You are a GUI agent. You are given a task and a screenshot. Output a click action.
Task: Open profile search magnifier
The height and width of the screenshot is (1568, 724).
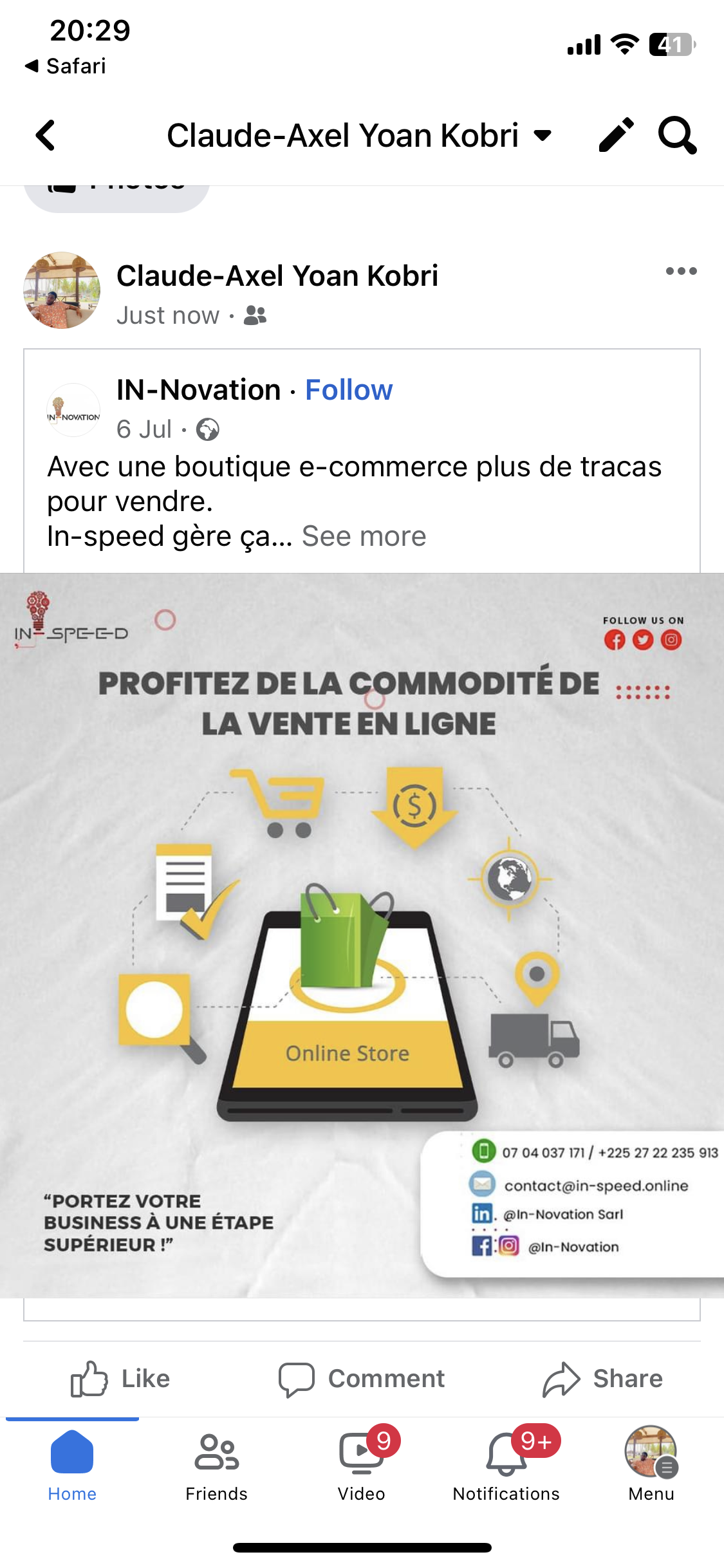tap(677, 135)
